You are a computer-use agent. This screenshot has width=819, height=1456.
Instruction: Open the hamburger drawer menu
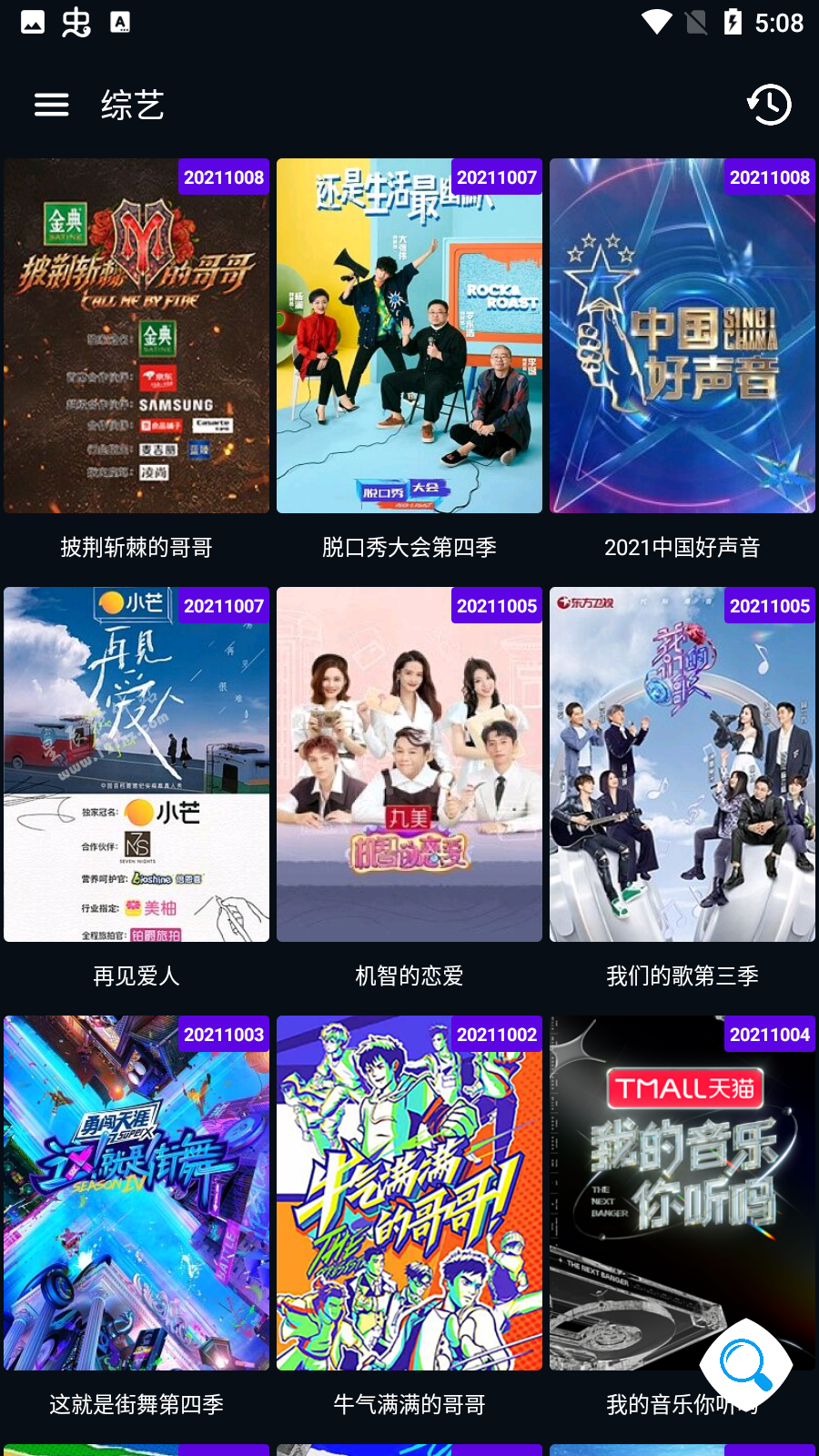[x=52, y=106]
